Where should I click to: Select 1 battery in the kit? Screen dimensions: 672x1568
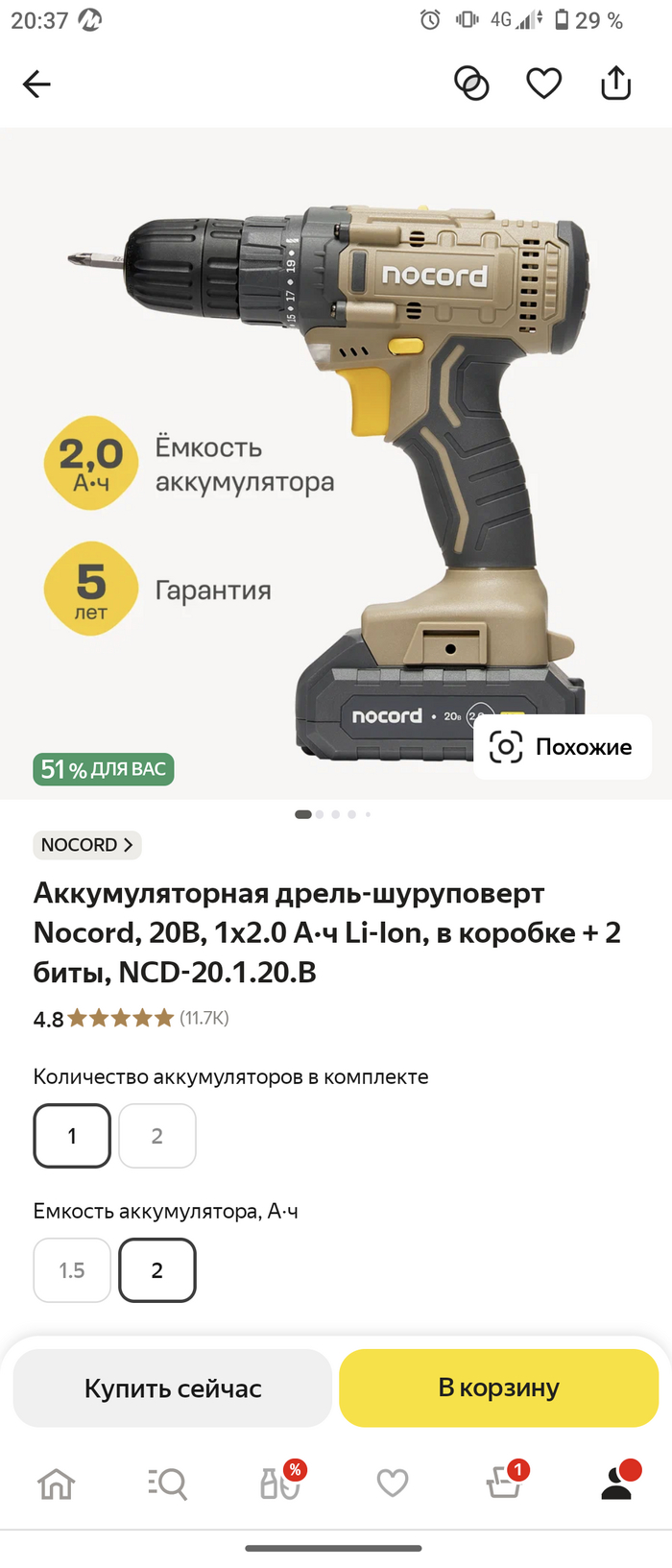[x=72, y=1136]
